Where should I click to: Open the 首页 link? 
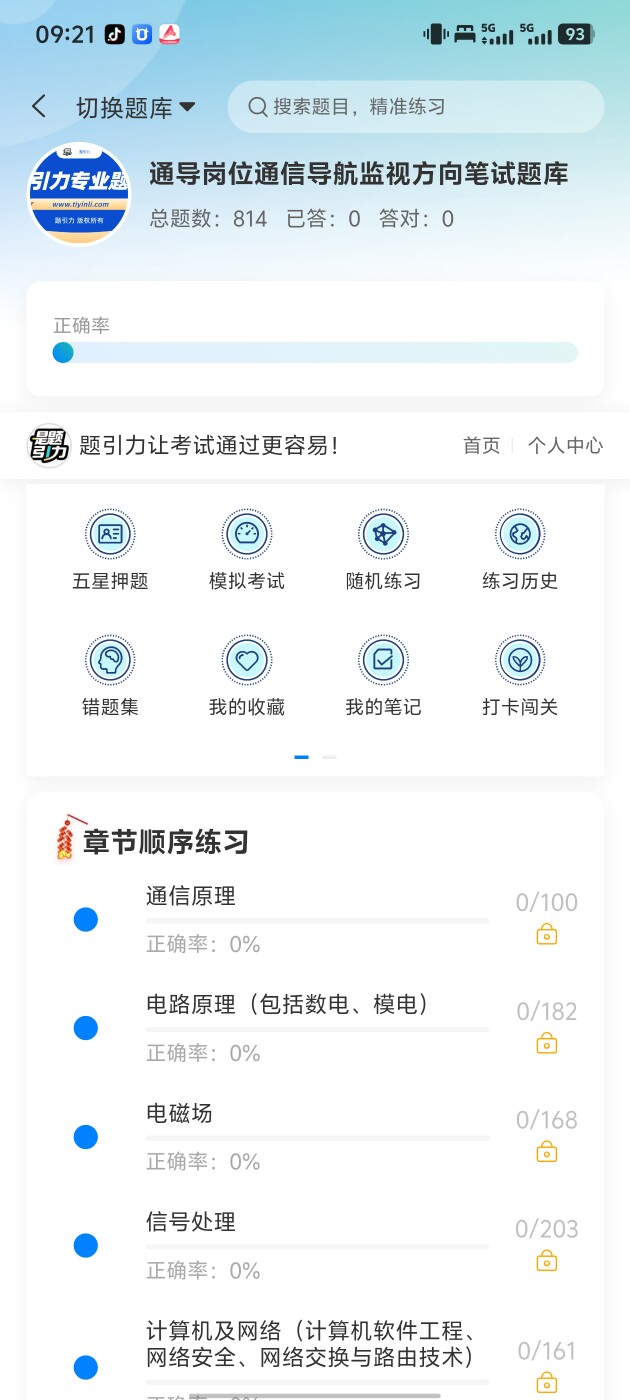coord(481,446)
